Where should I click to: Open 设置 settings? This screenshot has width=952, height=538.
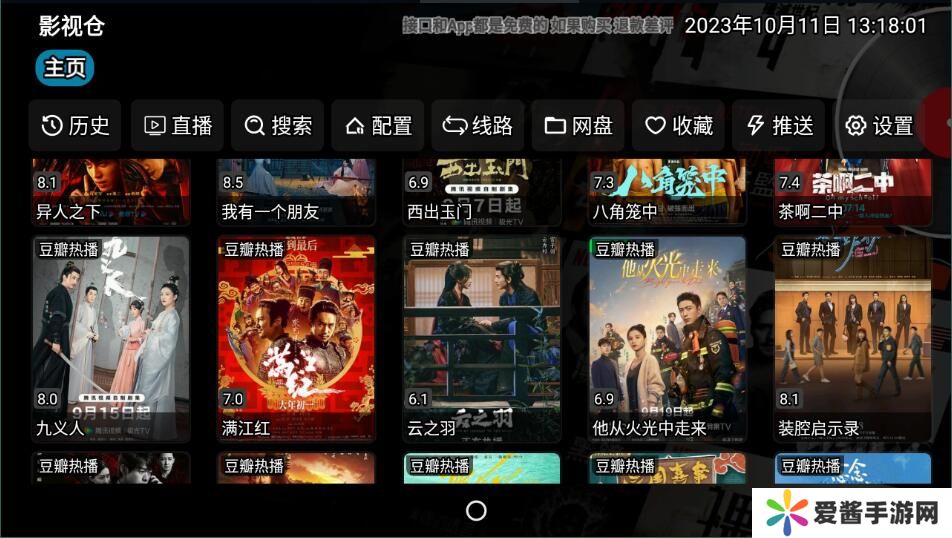pos(879,125)
